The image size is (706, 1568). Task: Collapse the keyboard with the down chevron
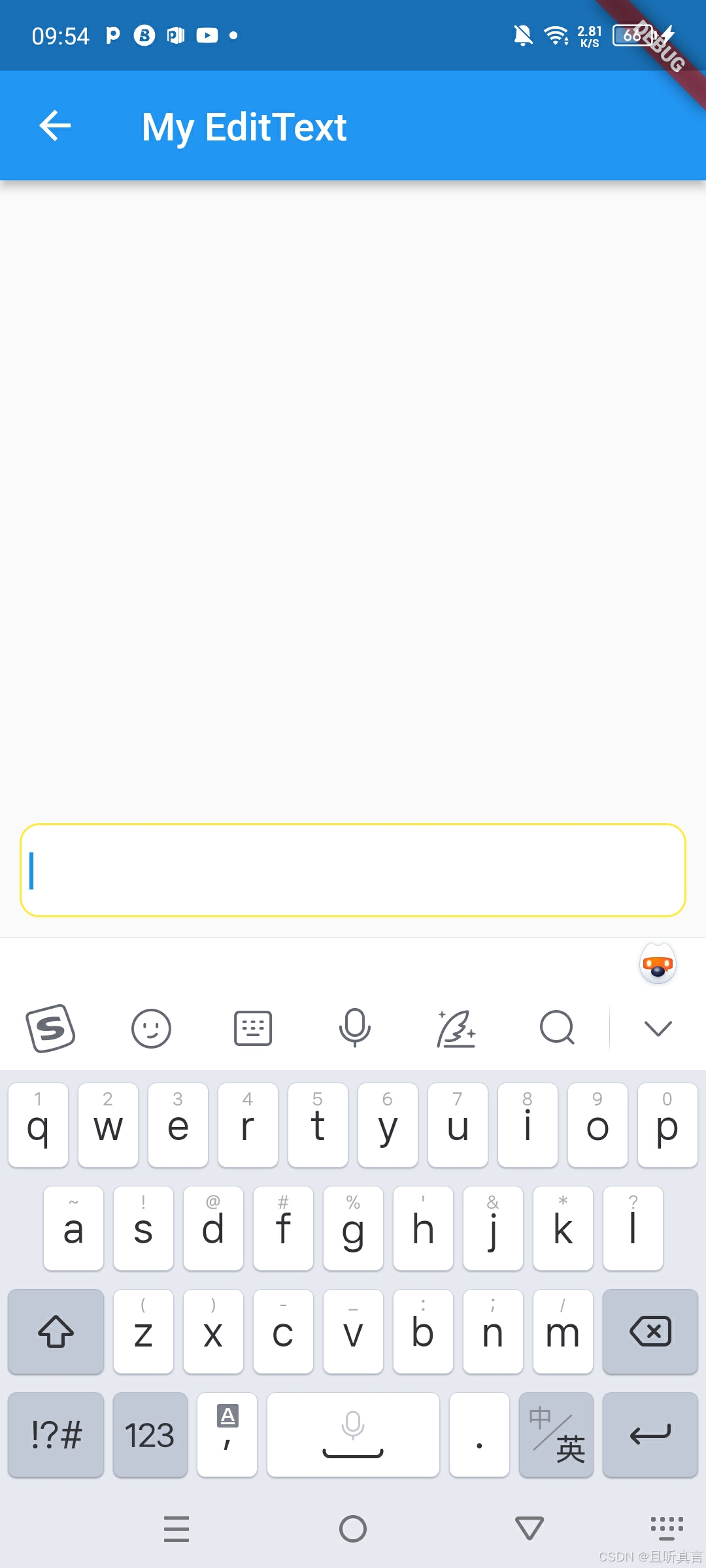[658, 1028]
